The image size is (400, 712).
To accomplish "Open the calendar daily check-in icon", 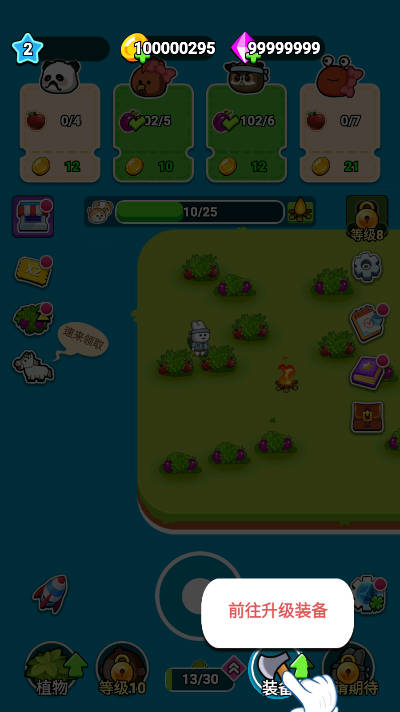I will point(369,323).
